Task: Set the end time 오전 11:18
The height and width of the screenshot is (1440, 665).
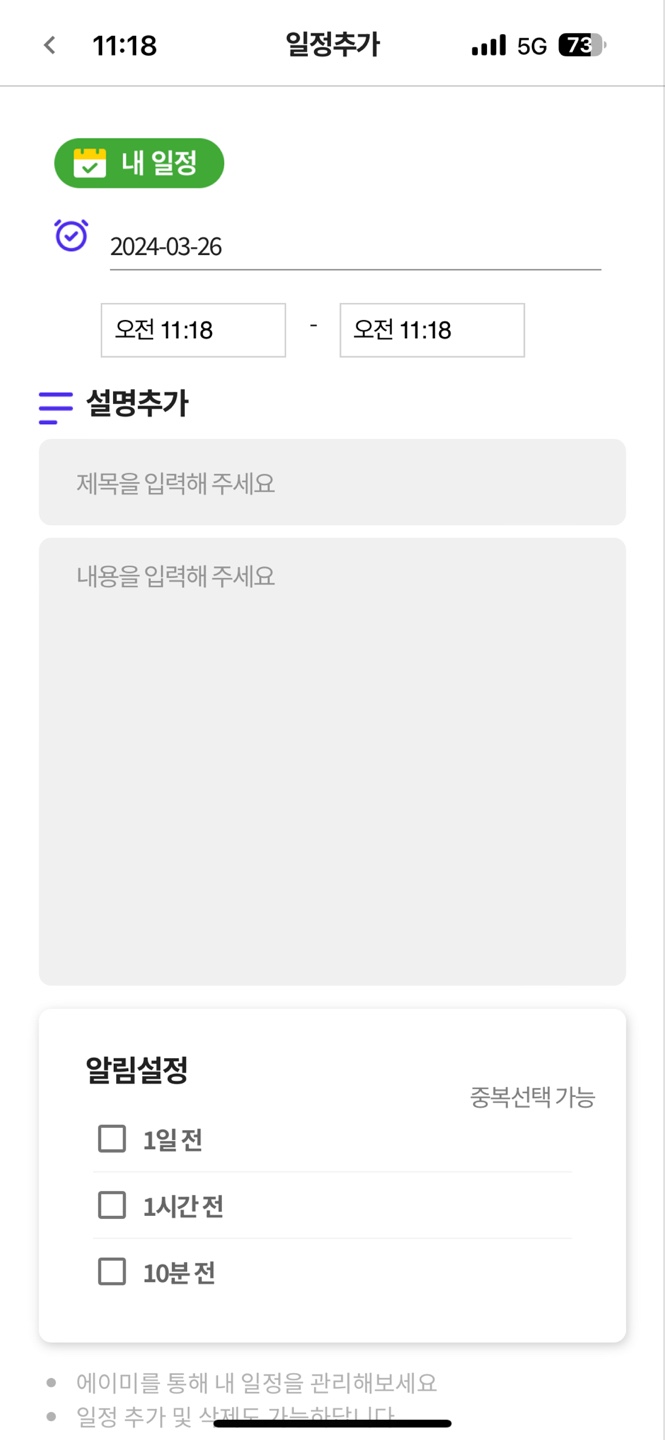Action: pos(432,330)
